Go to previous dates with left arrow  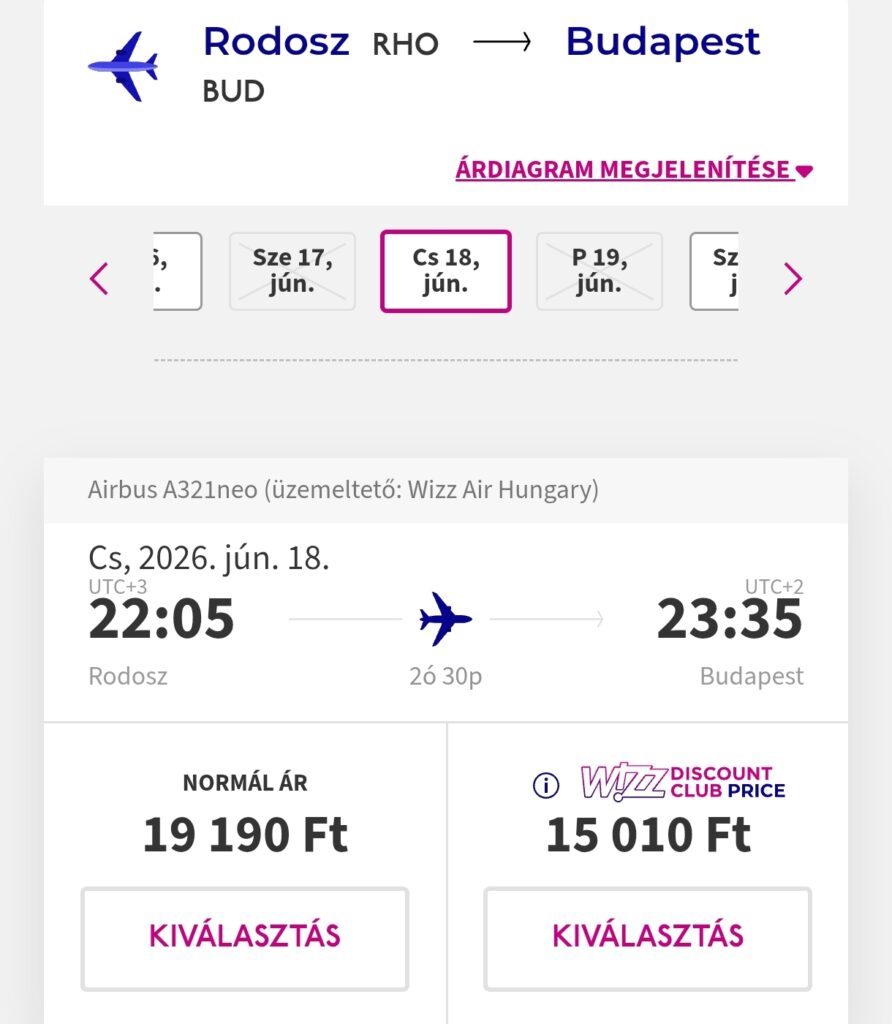coord(99,278)
